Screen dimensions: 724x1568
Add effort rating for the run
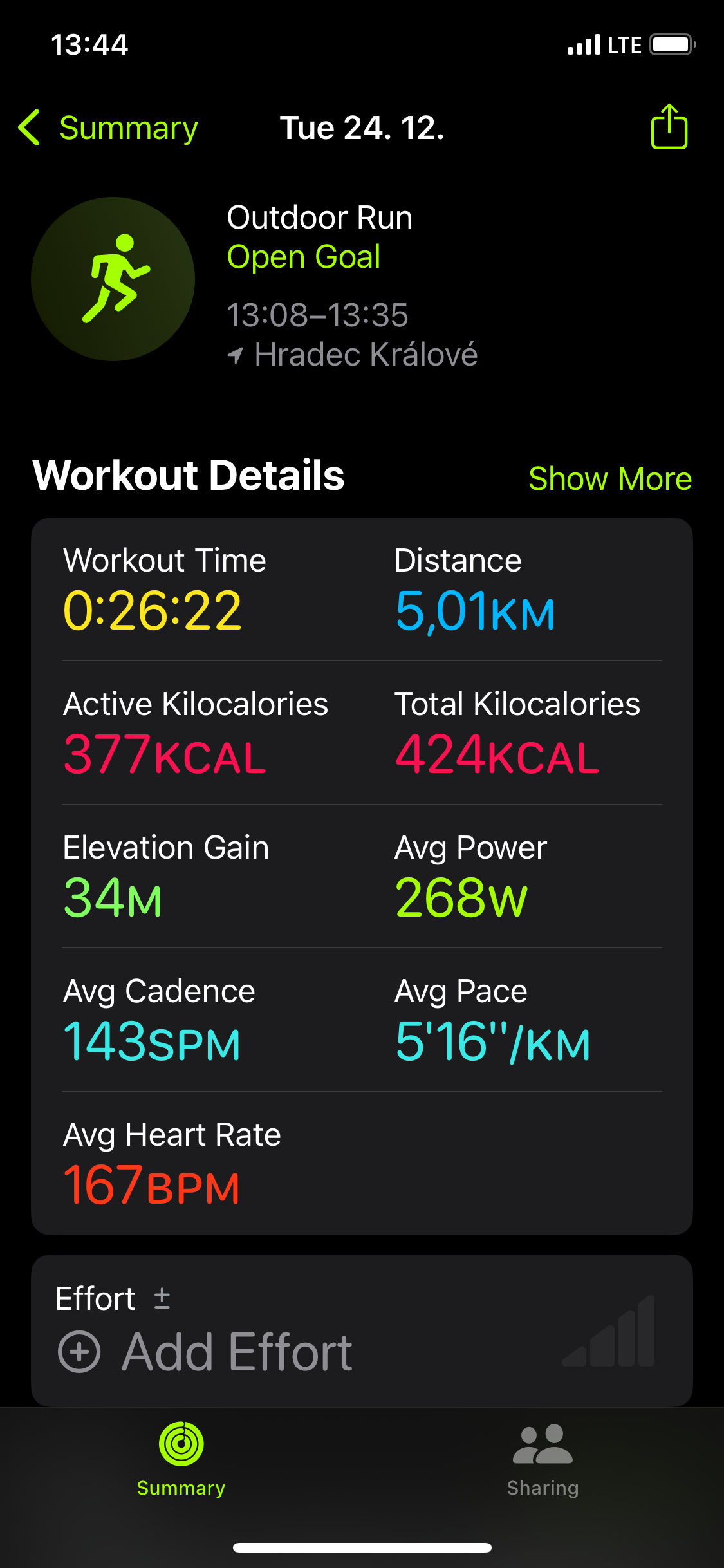[x=206, y=1352]
